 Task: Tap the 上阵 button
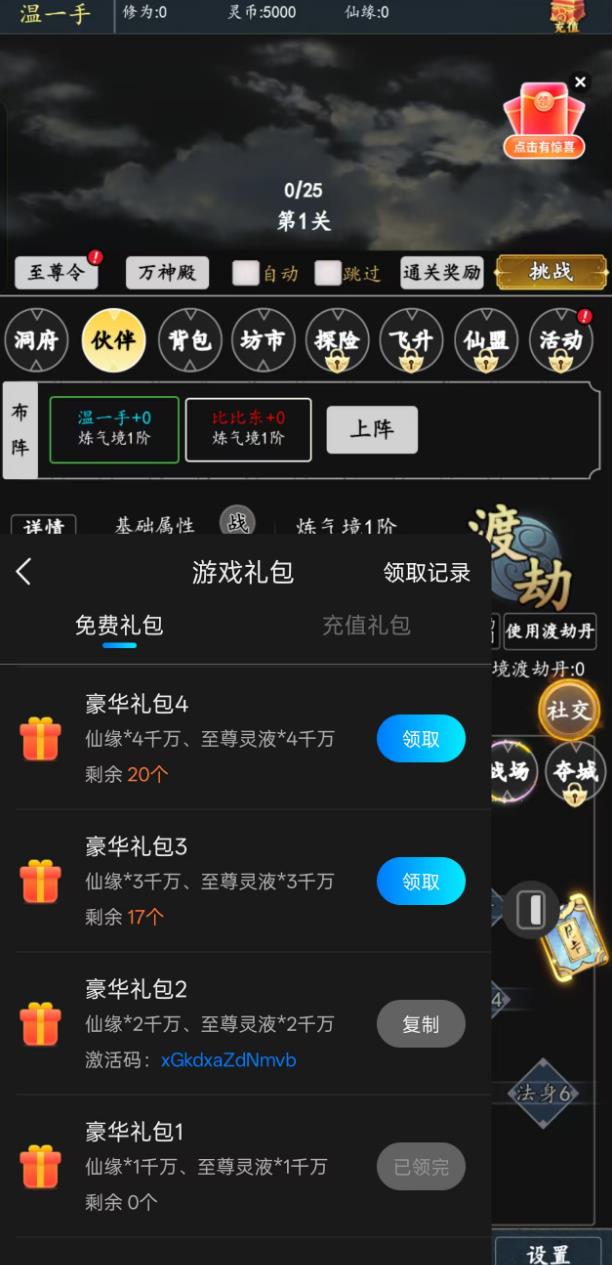371,430
